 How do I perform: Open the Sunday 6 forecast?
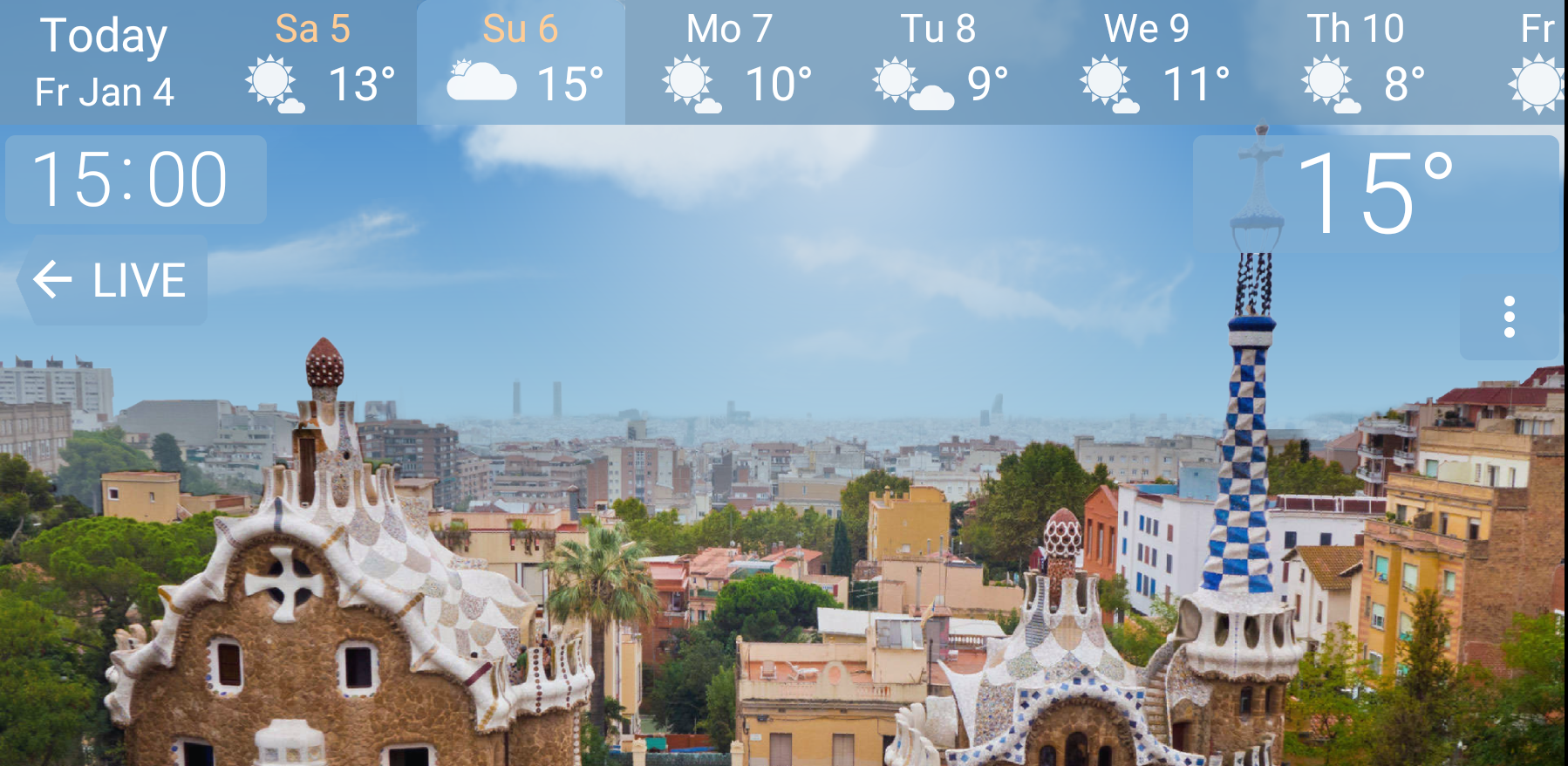(522, 63)
